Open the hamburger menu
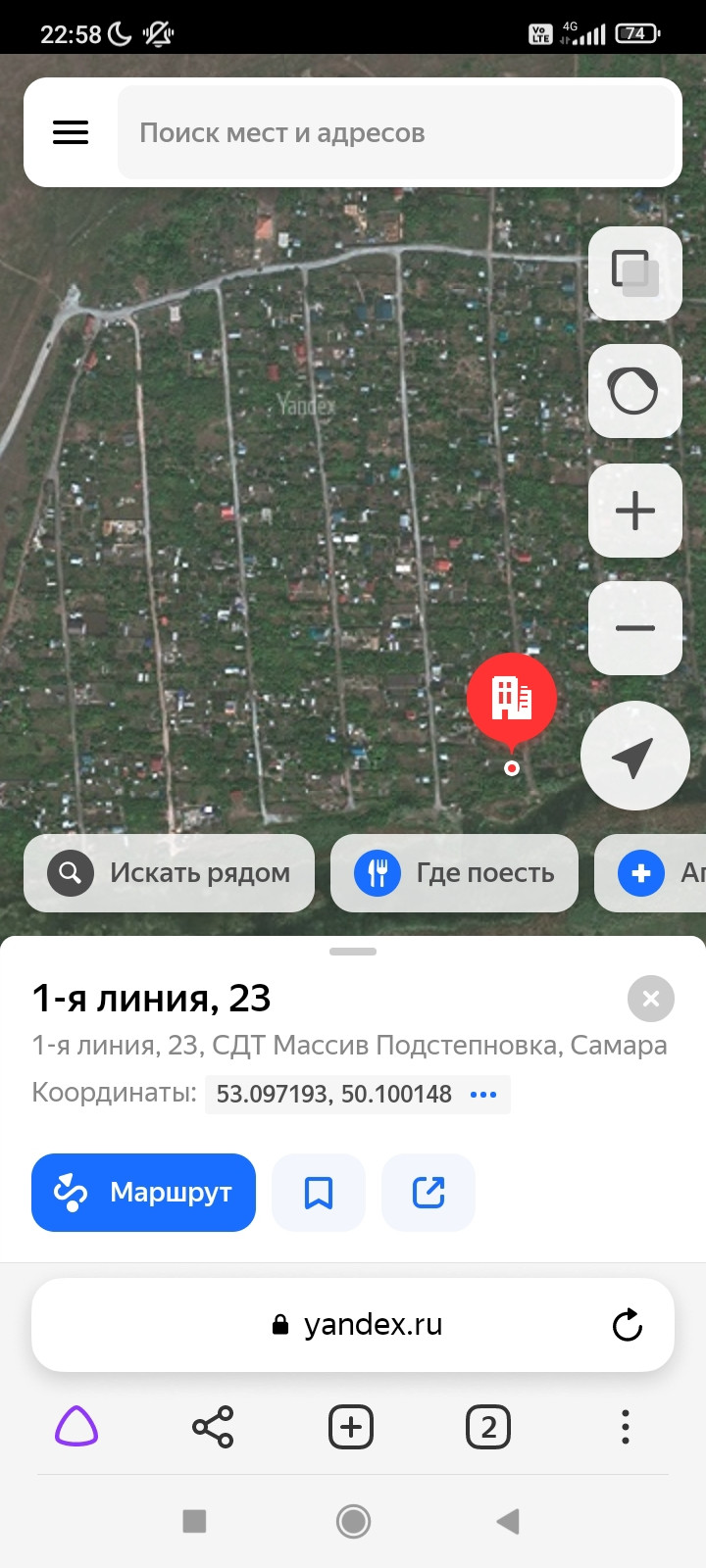Screen dimensions: 706x1568 [x=71, y=132]
